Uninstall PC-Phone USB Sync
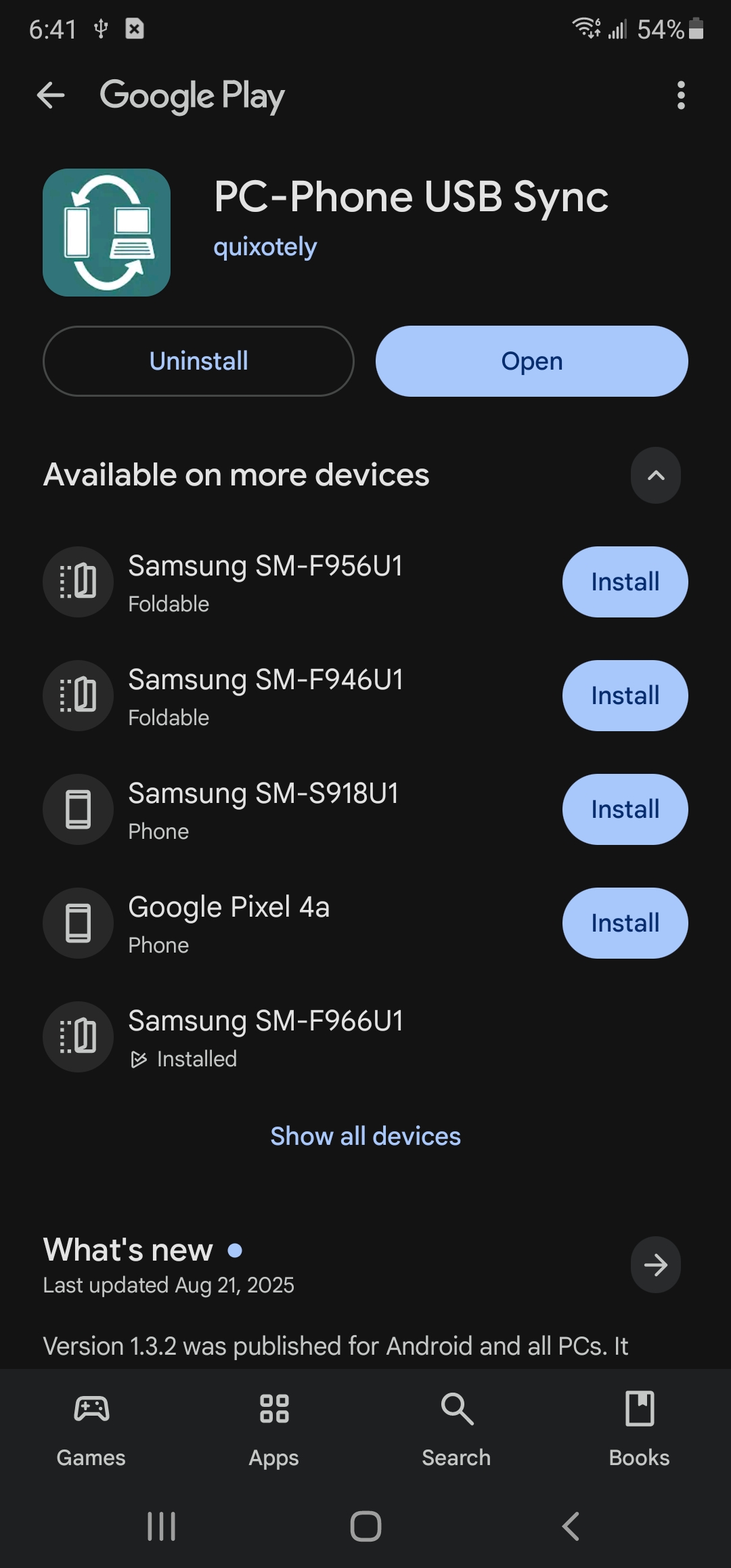 pos(198,361)
